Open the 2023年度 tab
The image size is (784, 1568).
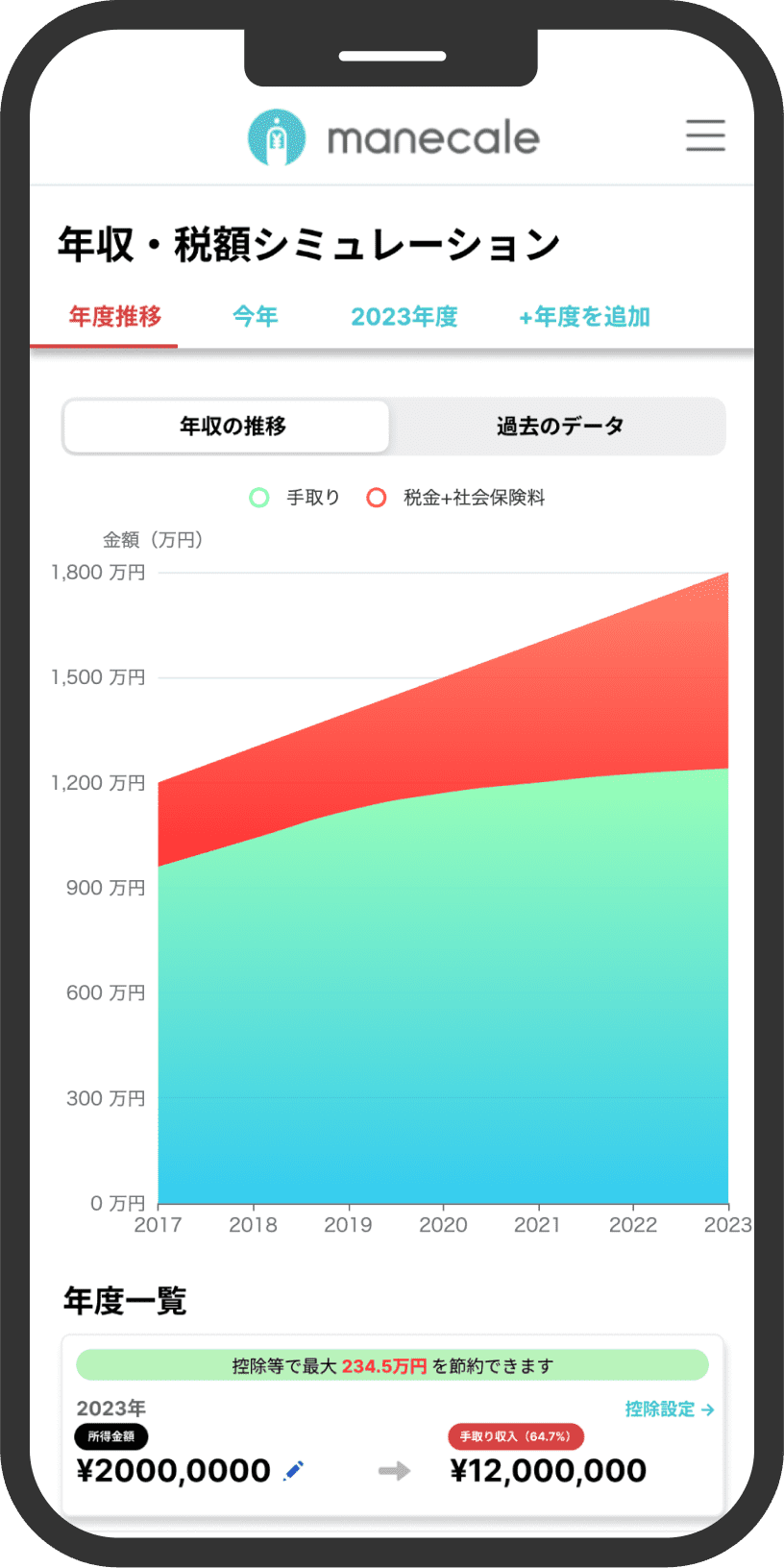[x=404, y=317]
